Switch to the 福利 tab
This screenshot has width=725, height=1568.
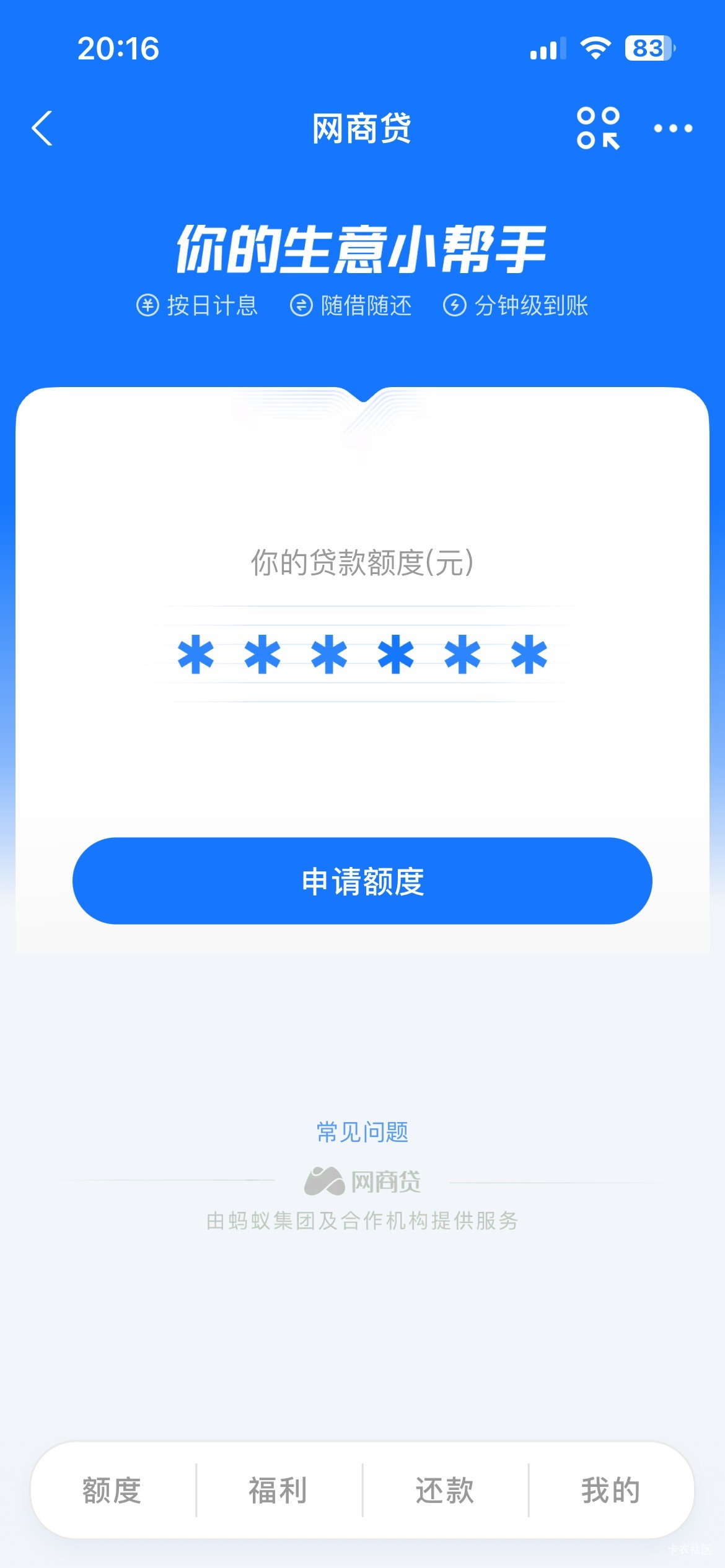pyautogui.click(x=278, y=1490)
